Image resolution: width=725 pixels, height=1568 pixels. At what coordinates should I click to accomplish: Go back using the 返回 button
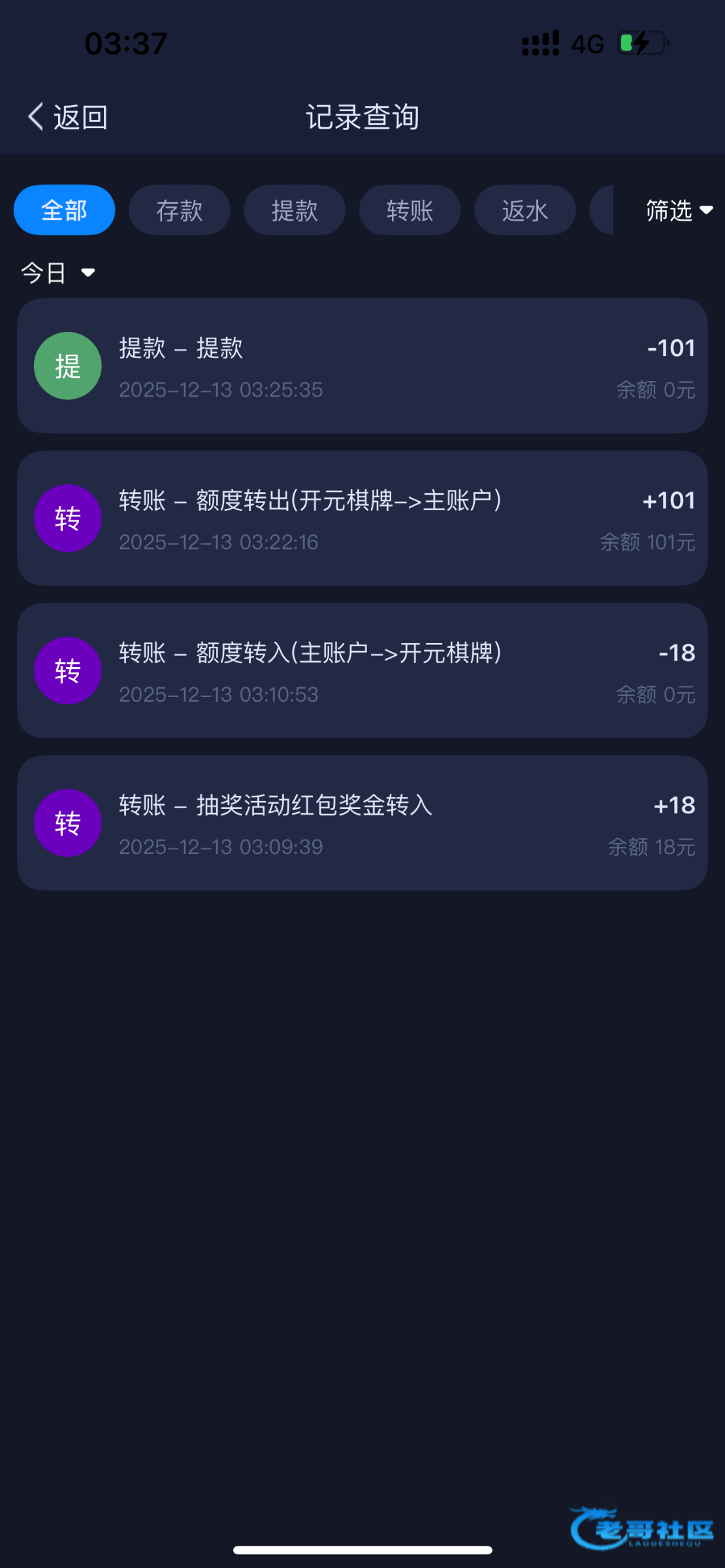(x=68, y=118)
